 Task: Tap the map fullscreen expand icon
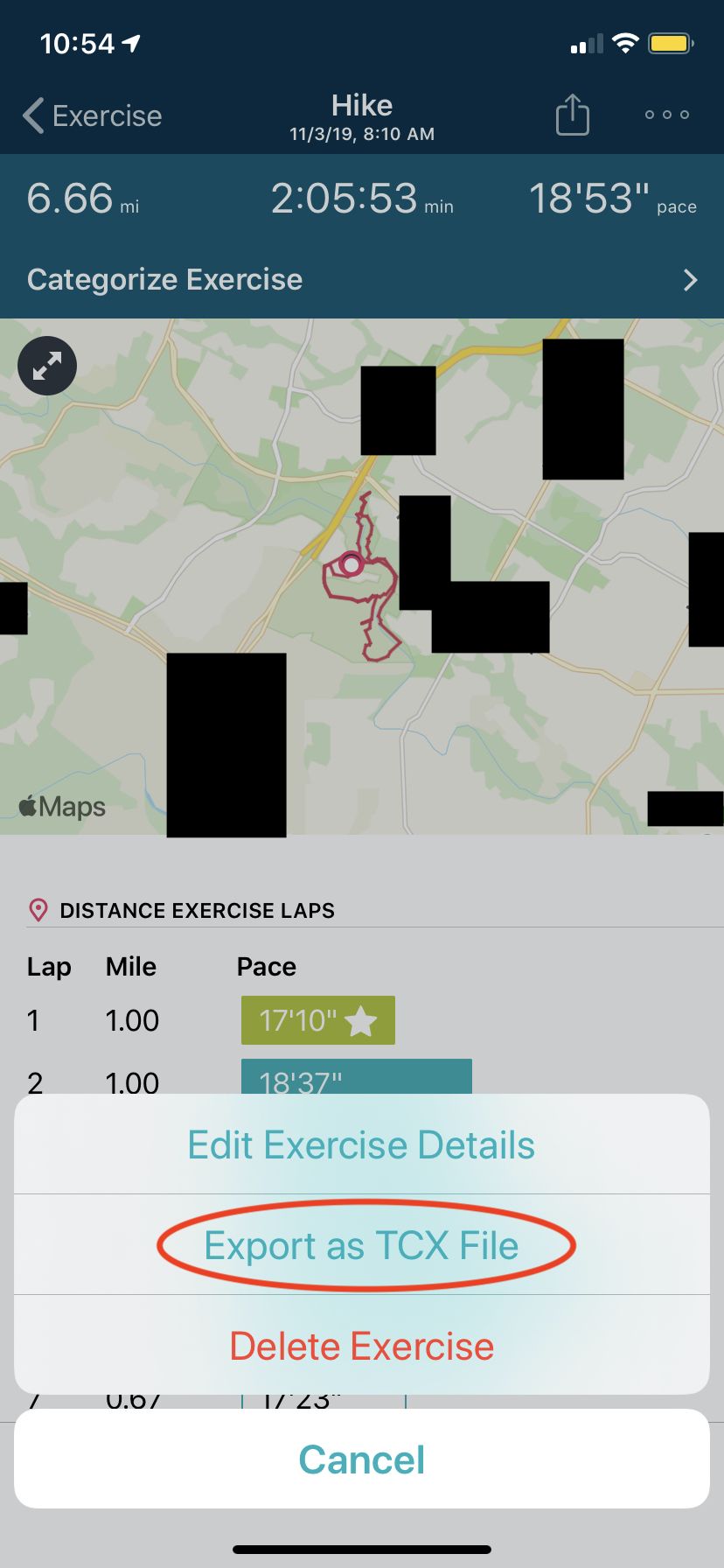pos(46,366)
